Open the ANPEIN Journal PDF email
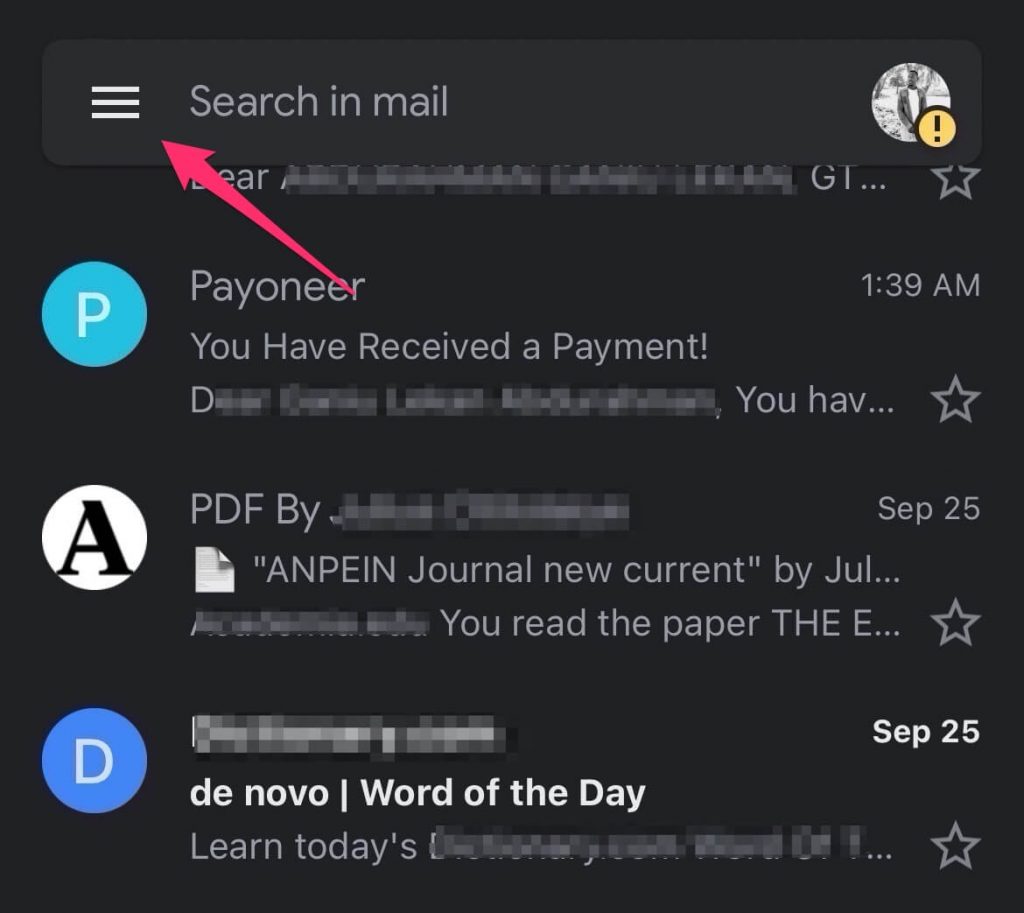Image resolution: width=1024 pixels, height=913 pixels. pyautogui.click(x=540, y=570)
